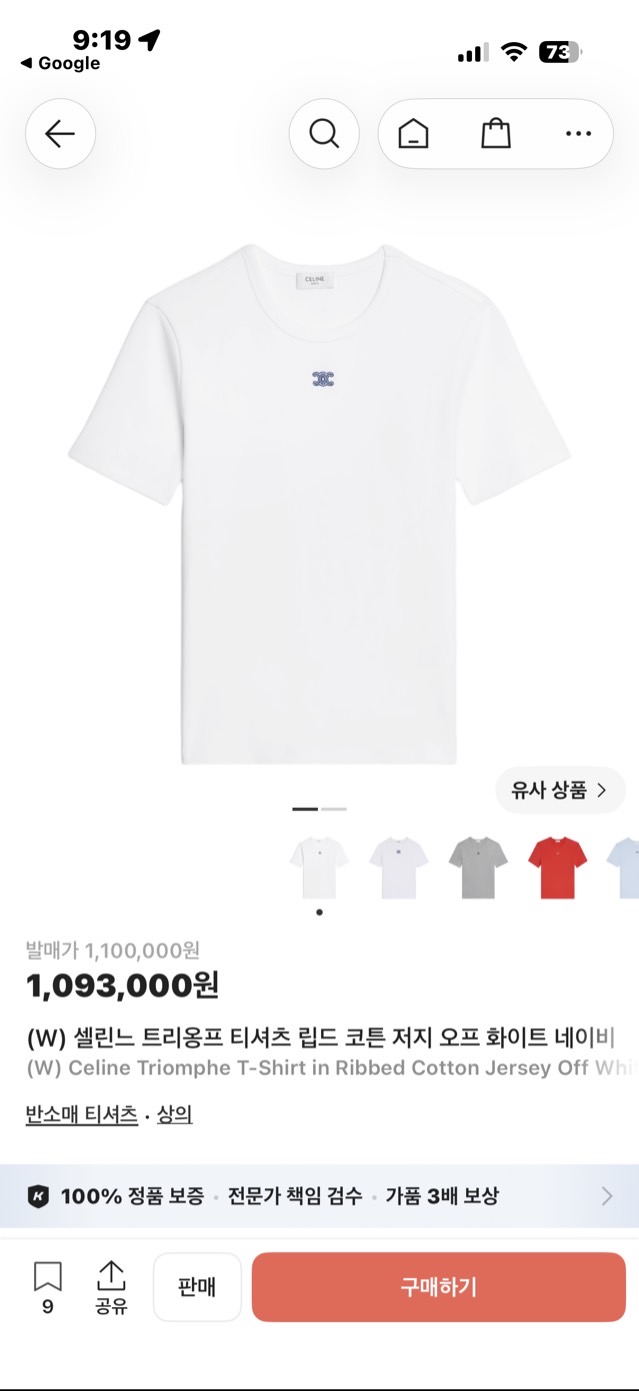
Task: Select the second white t-shirt thumbnail
Action: pos(398,867)
